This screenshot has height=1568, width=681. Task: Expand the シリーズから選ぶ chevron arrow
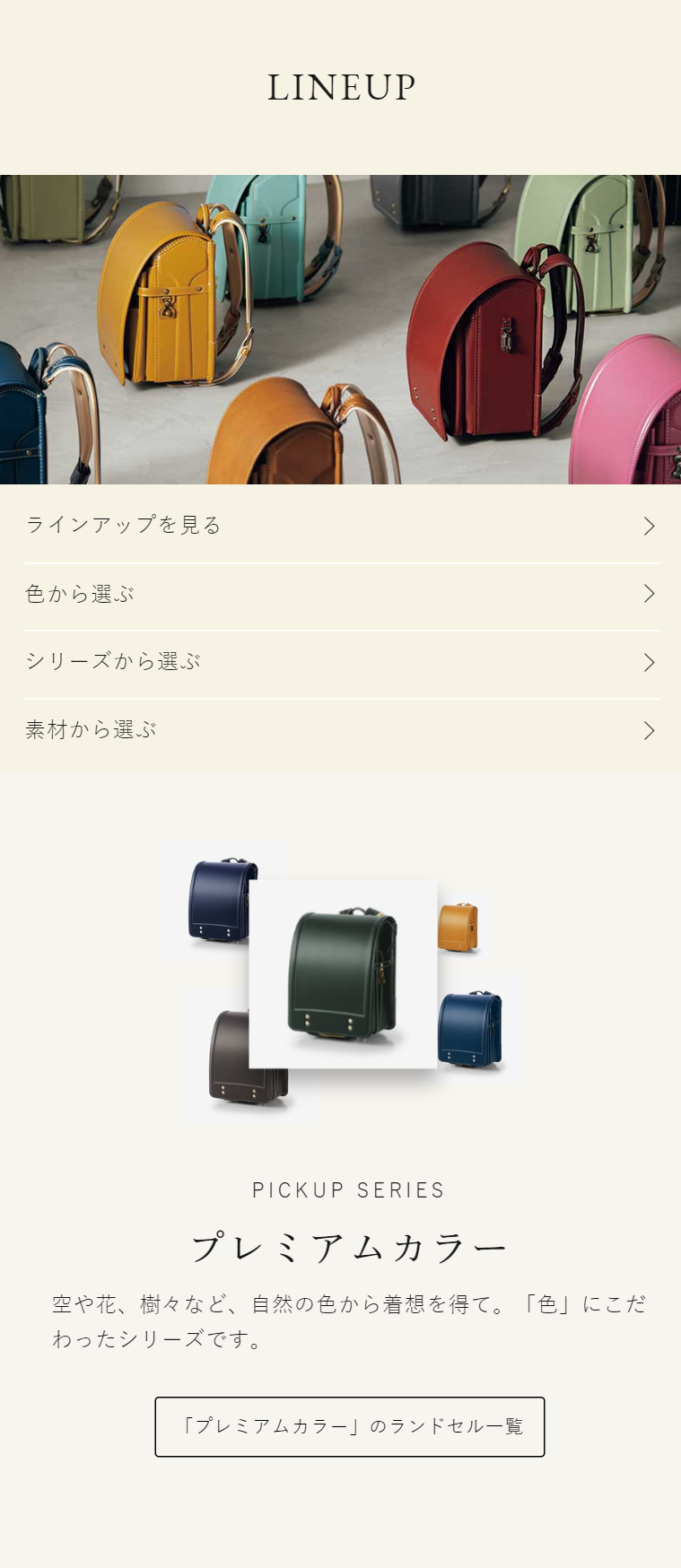click(x=649, y=662)
